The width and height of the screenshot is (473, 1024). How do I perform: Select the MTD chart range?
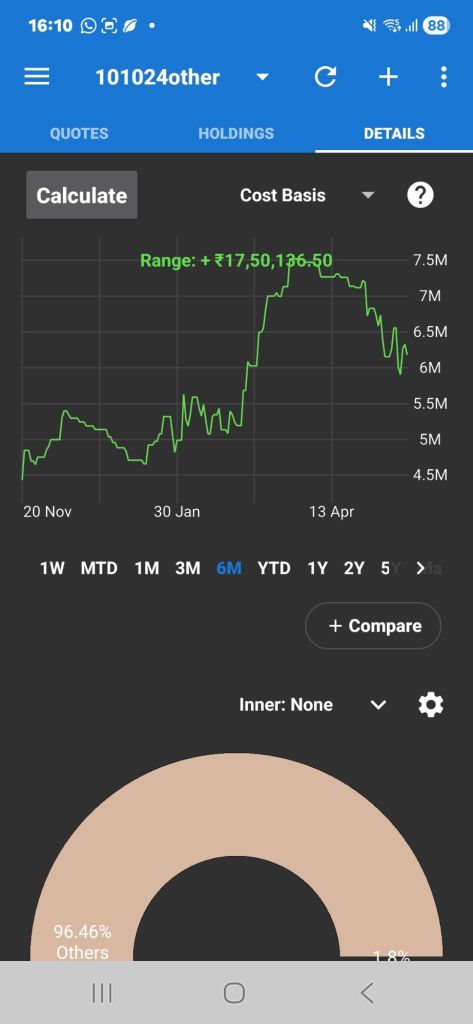(99, 568)
